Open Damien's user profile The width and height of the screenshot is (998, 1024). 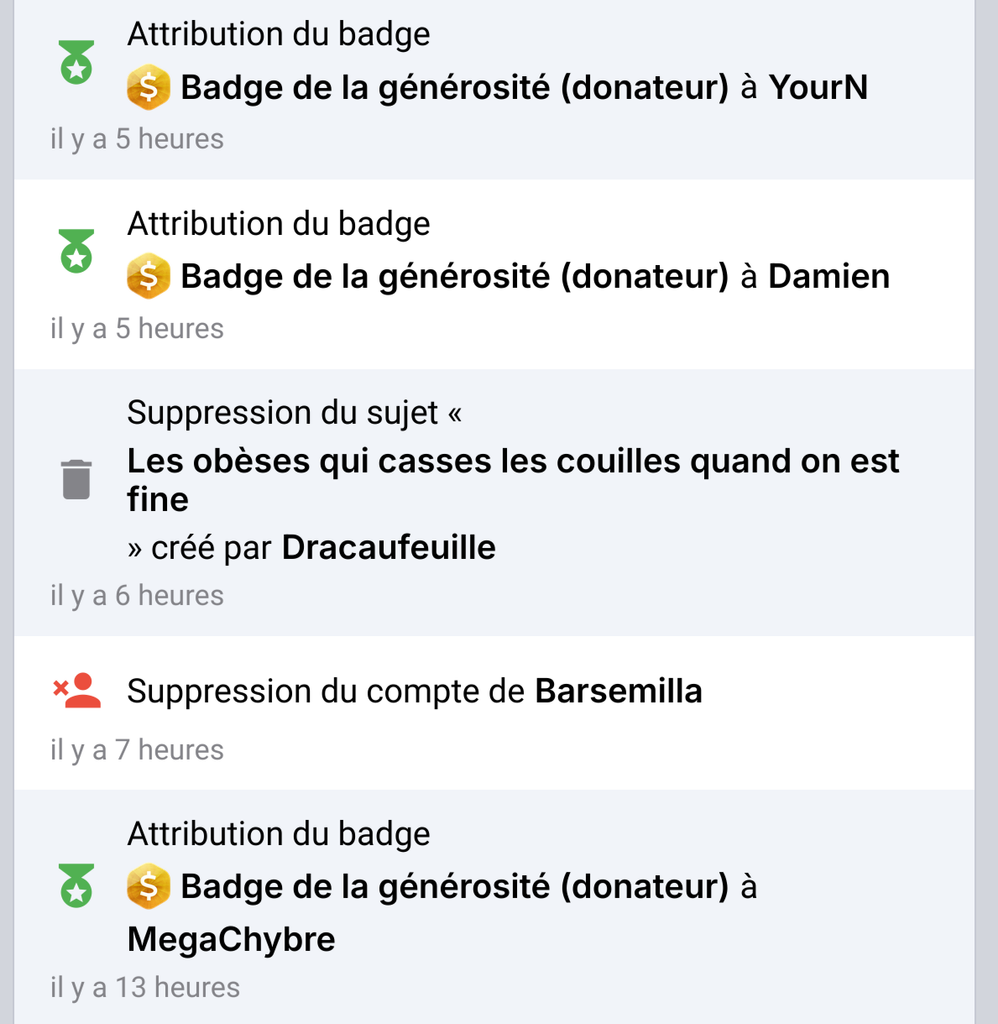pyautogui.click(x=828, y=277)
